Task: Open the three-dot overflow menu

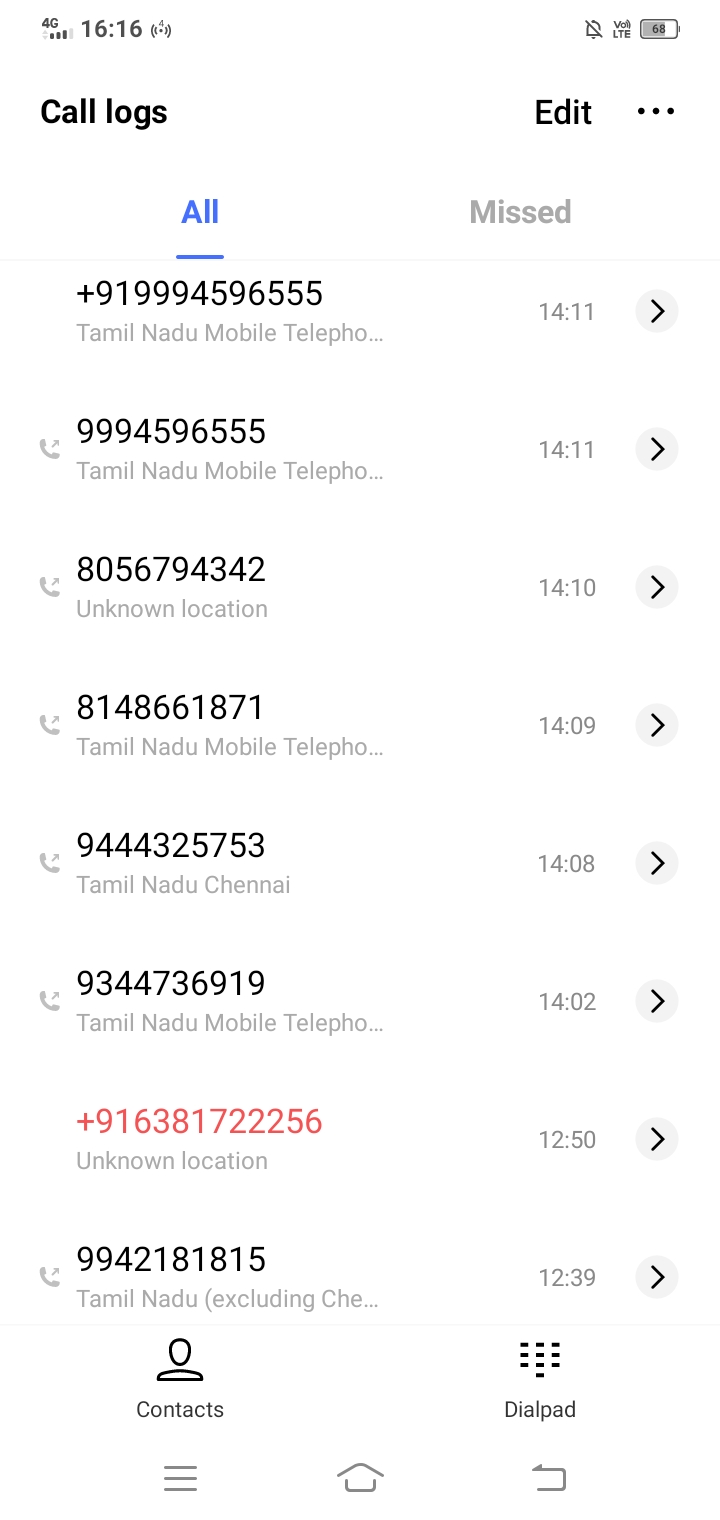Action: [656, 112]
